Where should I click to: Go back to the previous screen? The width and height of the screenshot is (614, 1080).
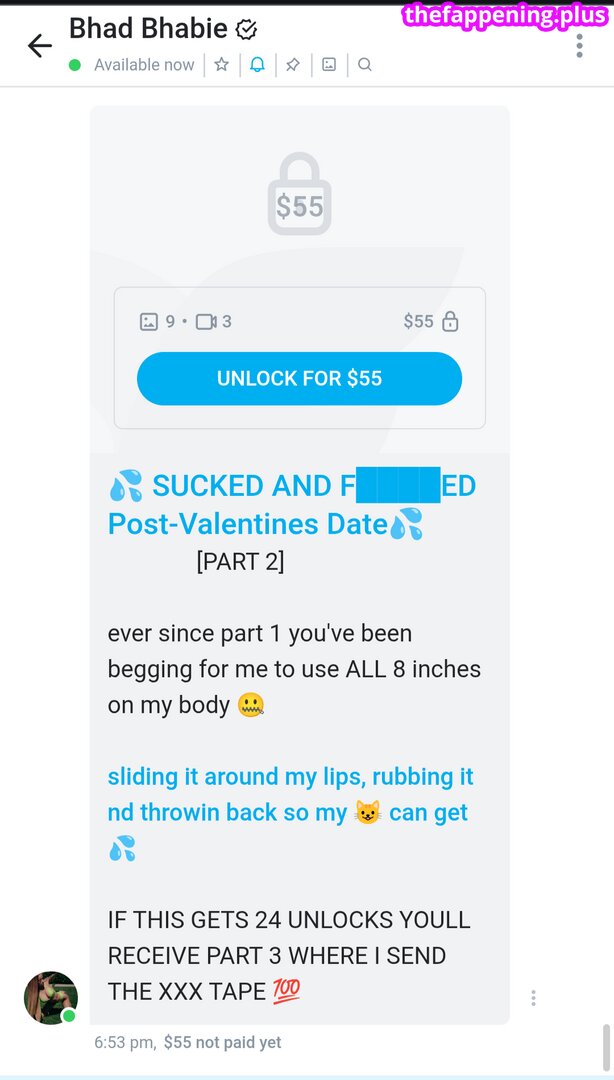[x=40, y=46]
